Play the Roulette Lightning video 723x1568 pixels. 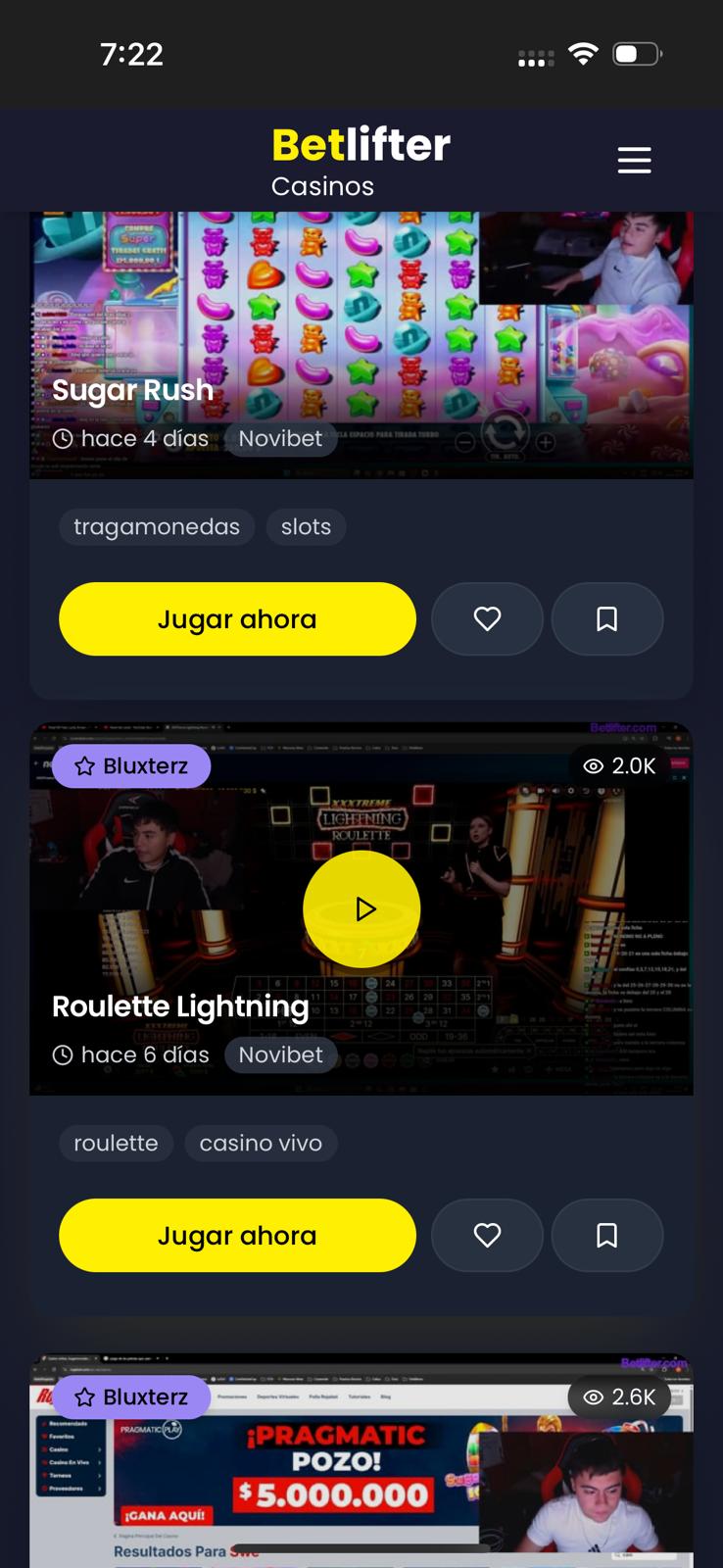pos(361,908)
